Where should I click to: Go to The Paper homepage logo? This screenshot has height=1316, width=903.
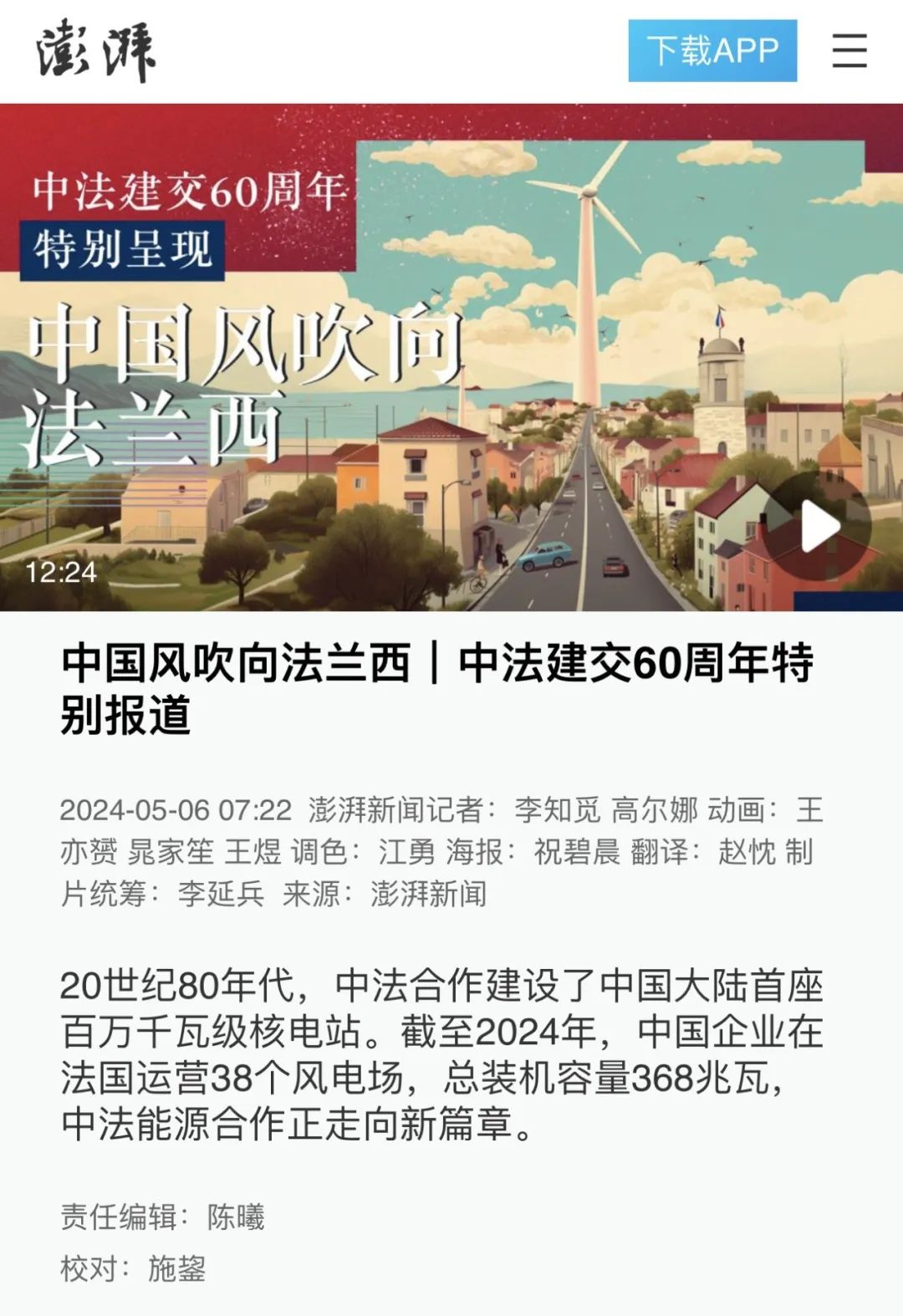coord(96,52)
